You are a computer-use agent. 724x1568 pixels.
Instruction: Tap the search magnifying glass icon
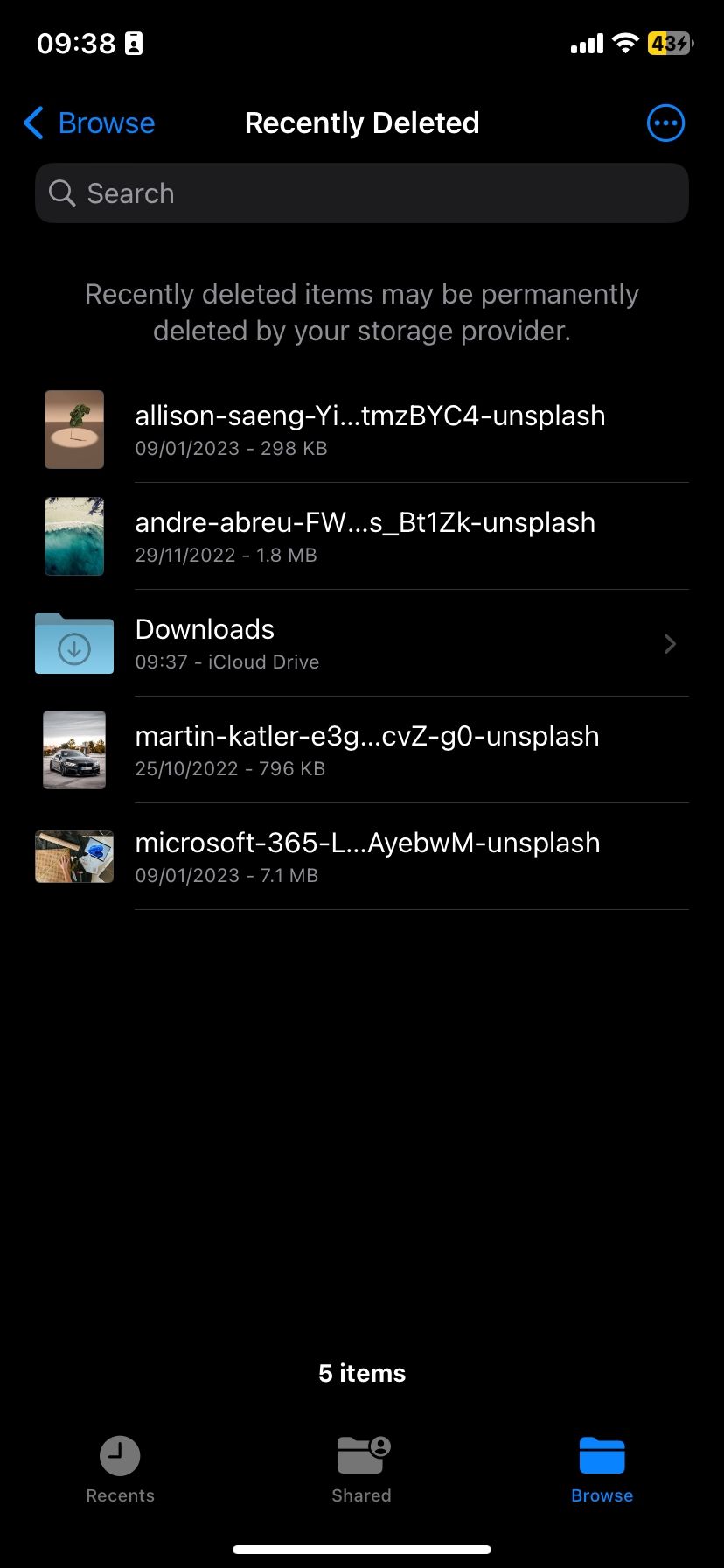(x=61, y=192)
